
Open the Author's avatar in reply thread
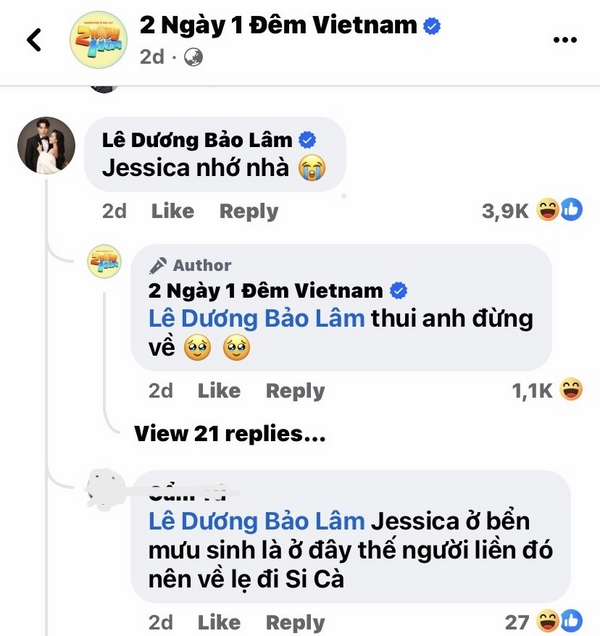click(x=103, y=262)
